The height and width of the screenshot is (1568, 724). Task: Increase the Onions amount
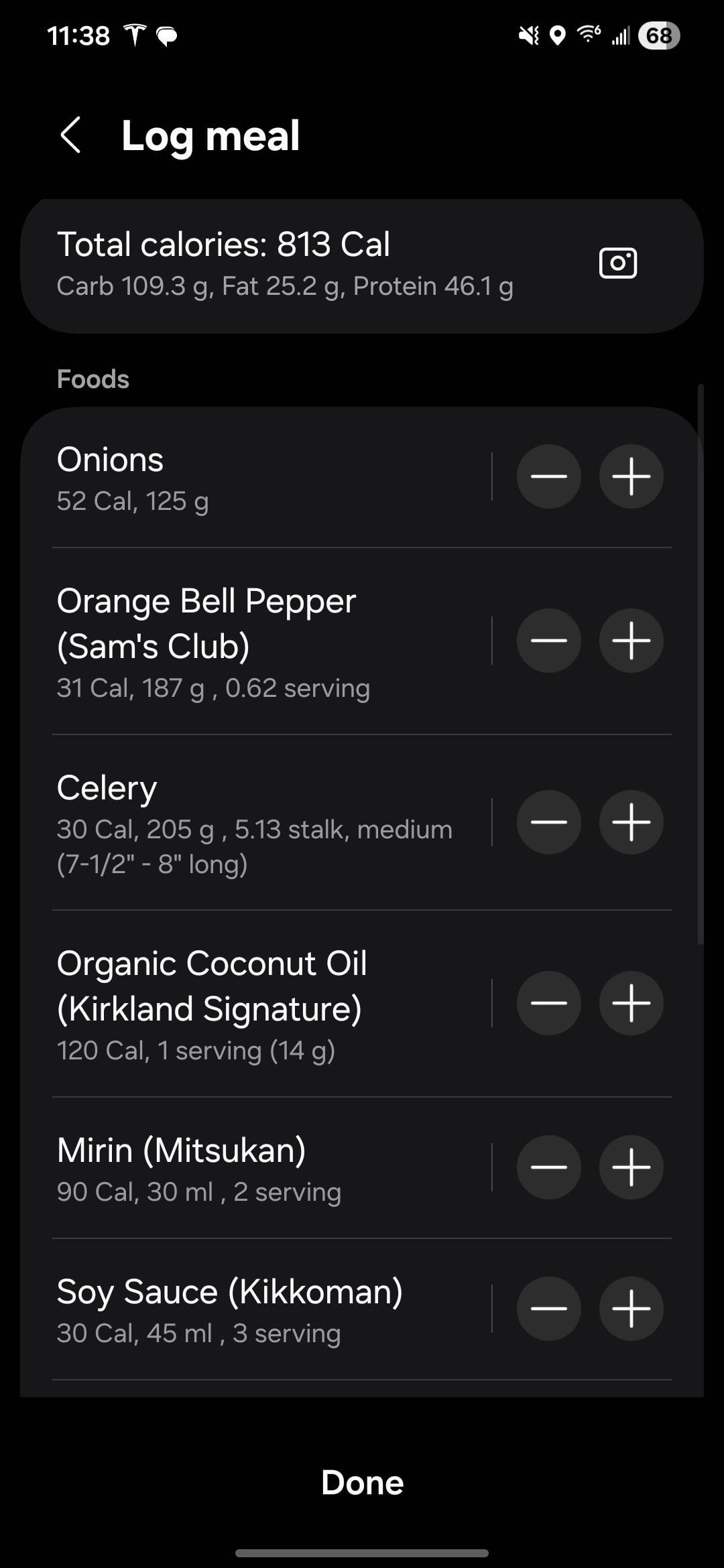tap(631, 476)
